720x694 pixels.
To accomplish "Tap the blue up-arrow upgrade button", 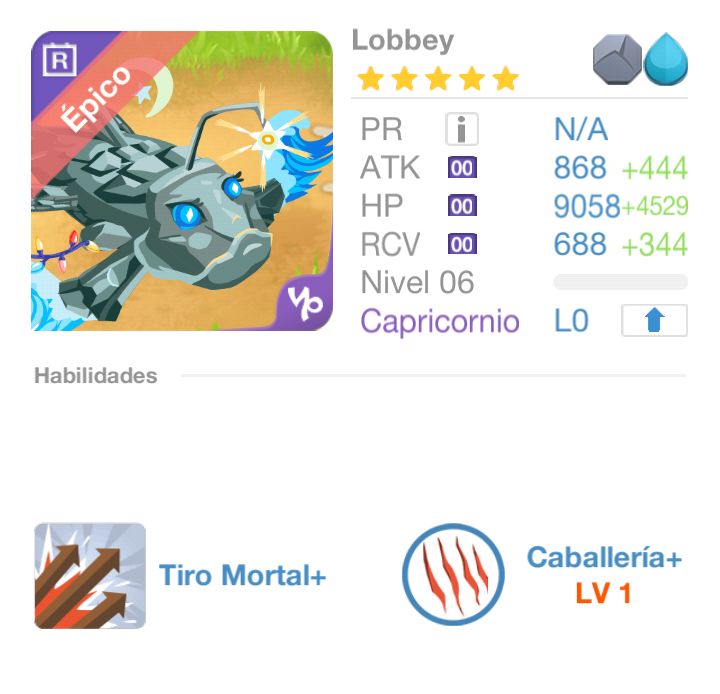I will pos(654,321).
